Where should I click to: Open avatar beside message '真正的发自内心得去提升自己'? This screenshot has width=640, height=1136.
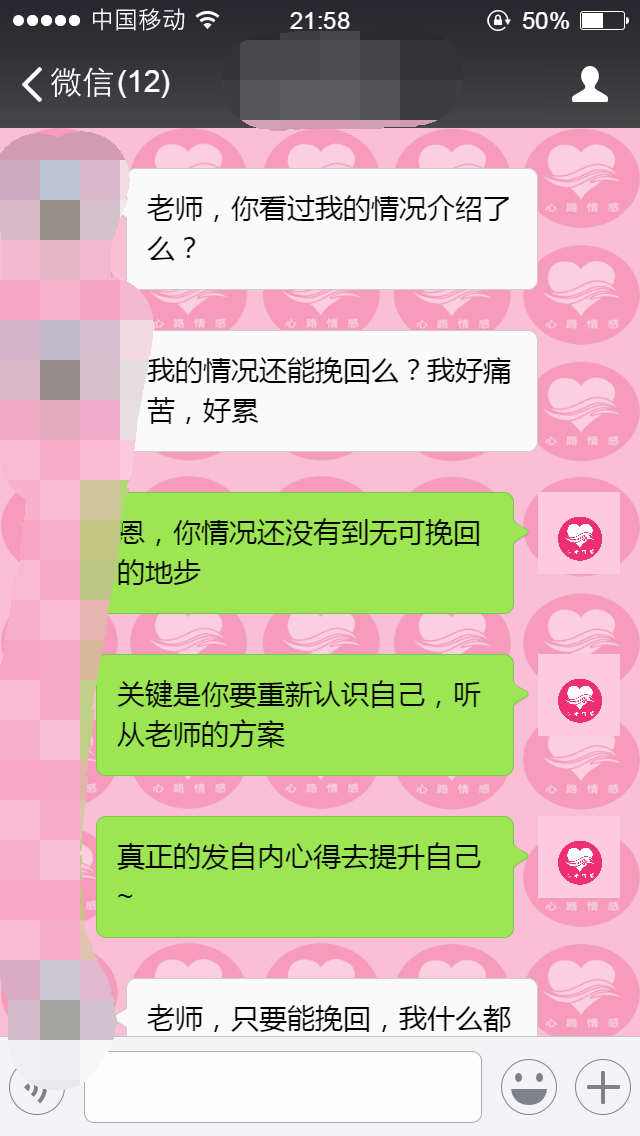pos(578,857)
